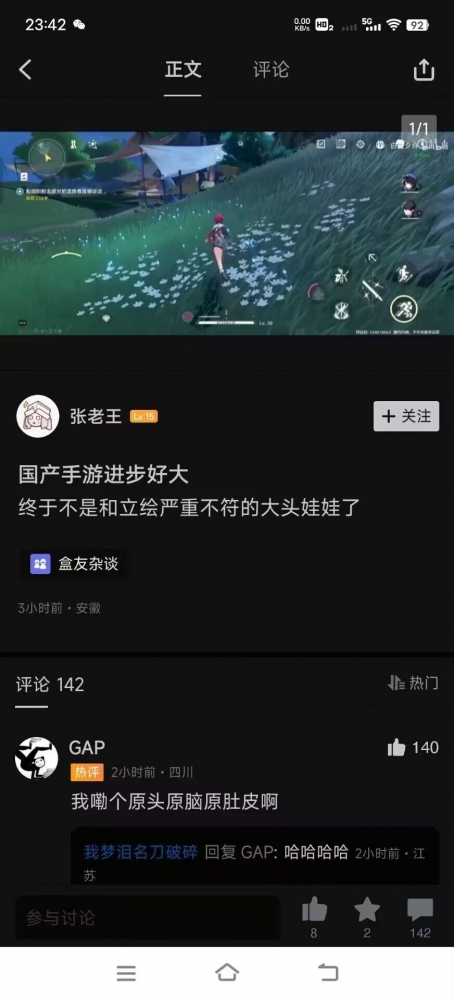454x1000 pixels.
Task: Tap the 参与讨论 comment field
Action: click(x=147, y=918)
